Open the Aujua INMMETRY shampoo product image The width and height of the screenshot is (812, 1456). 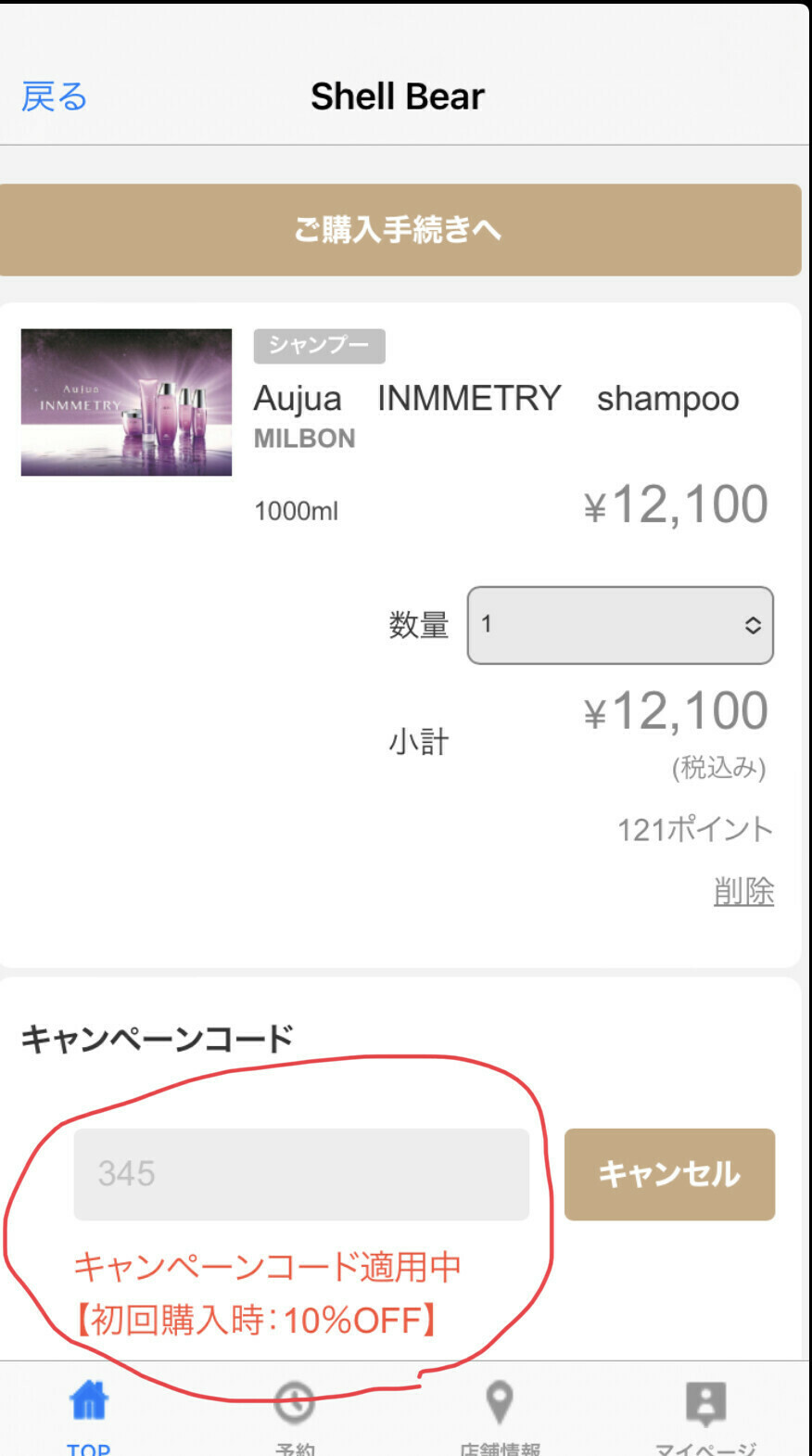click(x=126, y=402)
